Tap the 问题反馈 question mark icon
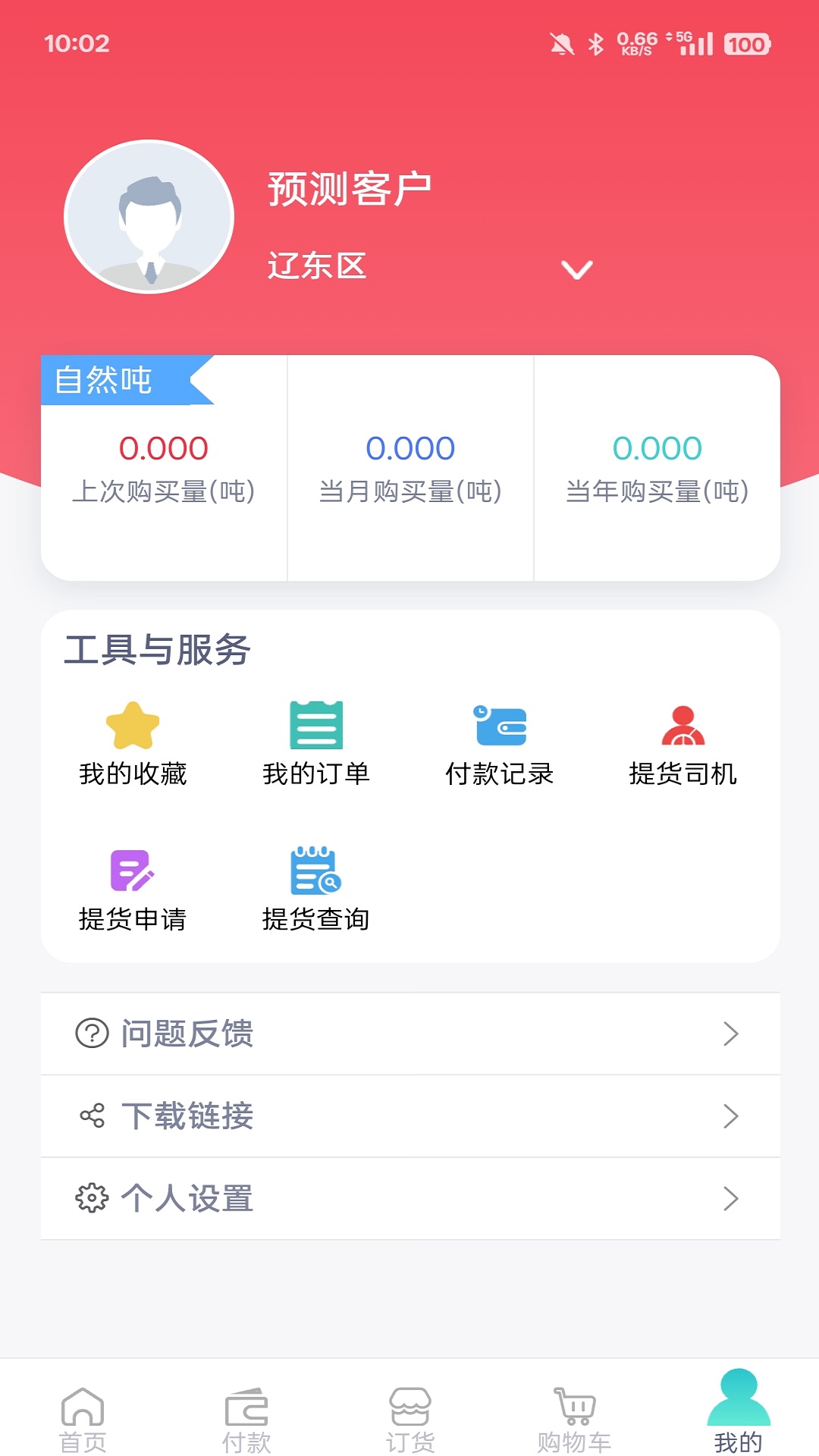The image size is (819, 1456). click(91, 1034)
